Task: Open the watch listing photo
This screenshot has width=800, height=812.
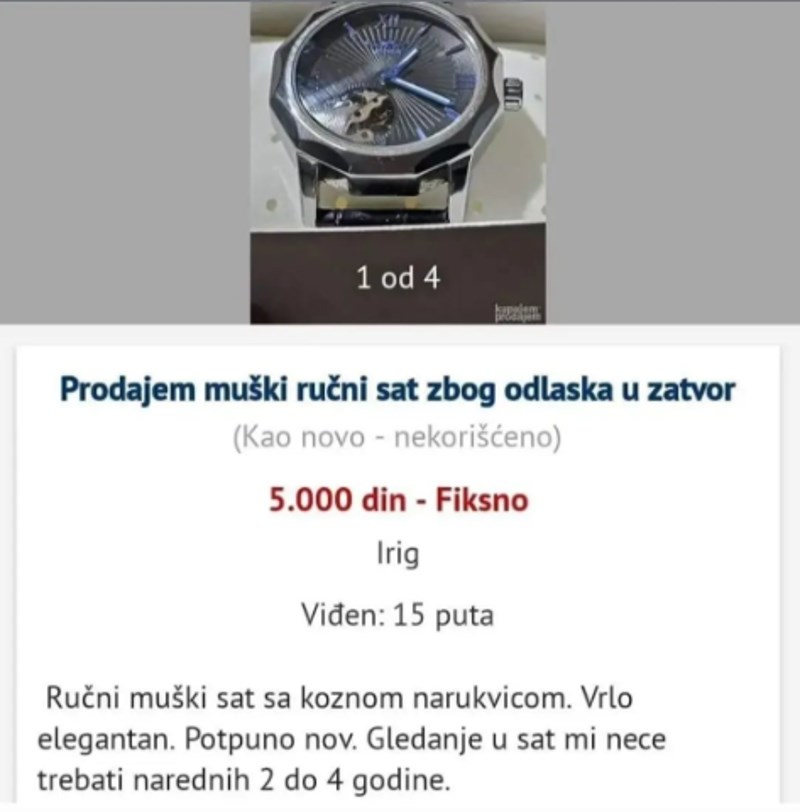Action: click(x=398, y=130)
